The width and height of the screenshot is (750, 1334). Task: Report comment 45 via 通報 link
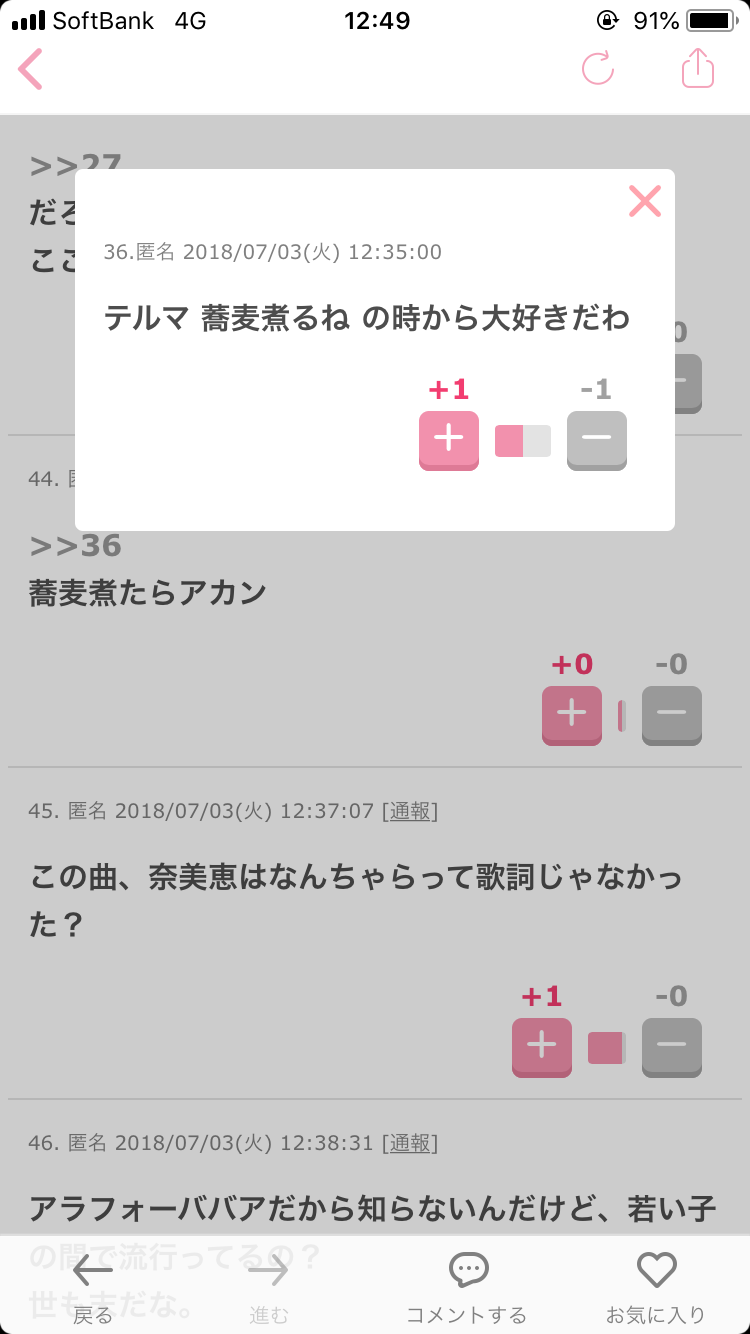(x=410, y=811)
